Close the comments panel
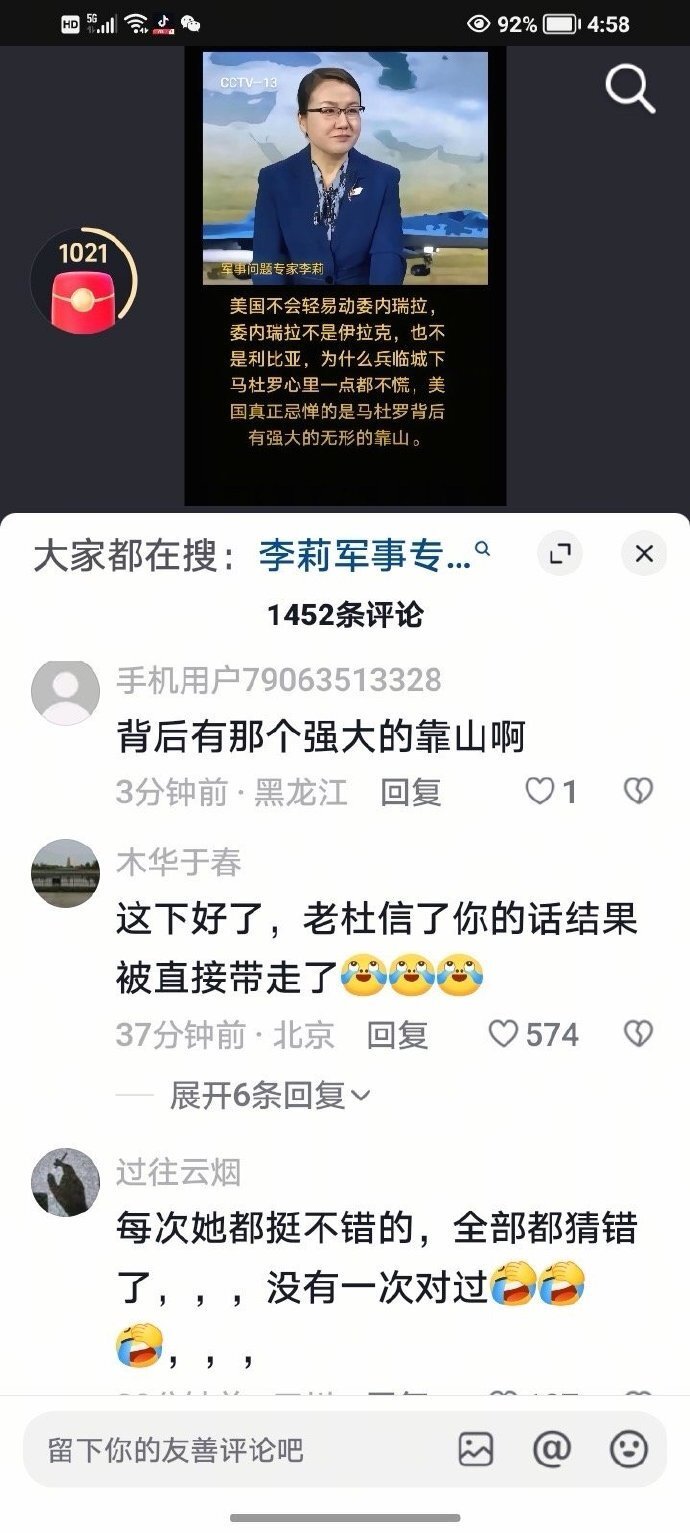Viewport: 690px width, 1533px height. [x=644, y=554]
